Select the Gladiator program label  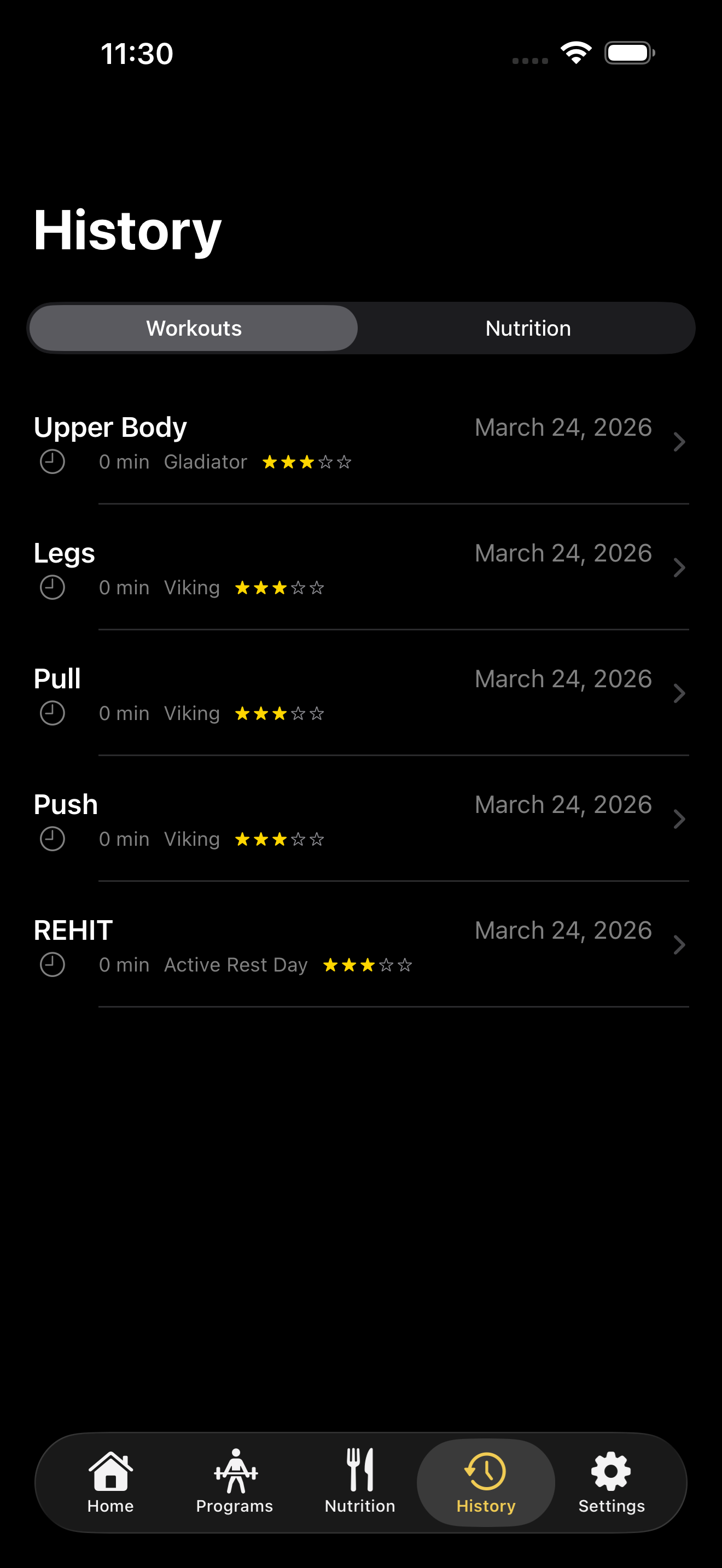tap(205, 461)
